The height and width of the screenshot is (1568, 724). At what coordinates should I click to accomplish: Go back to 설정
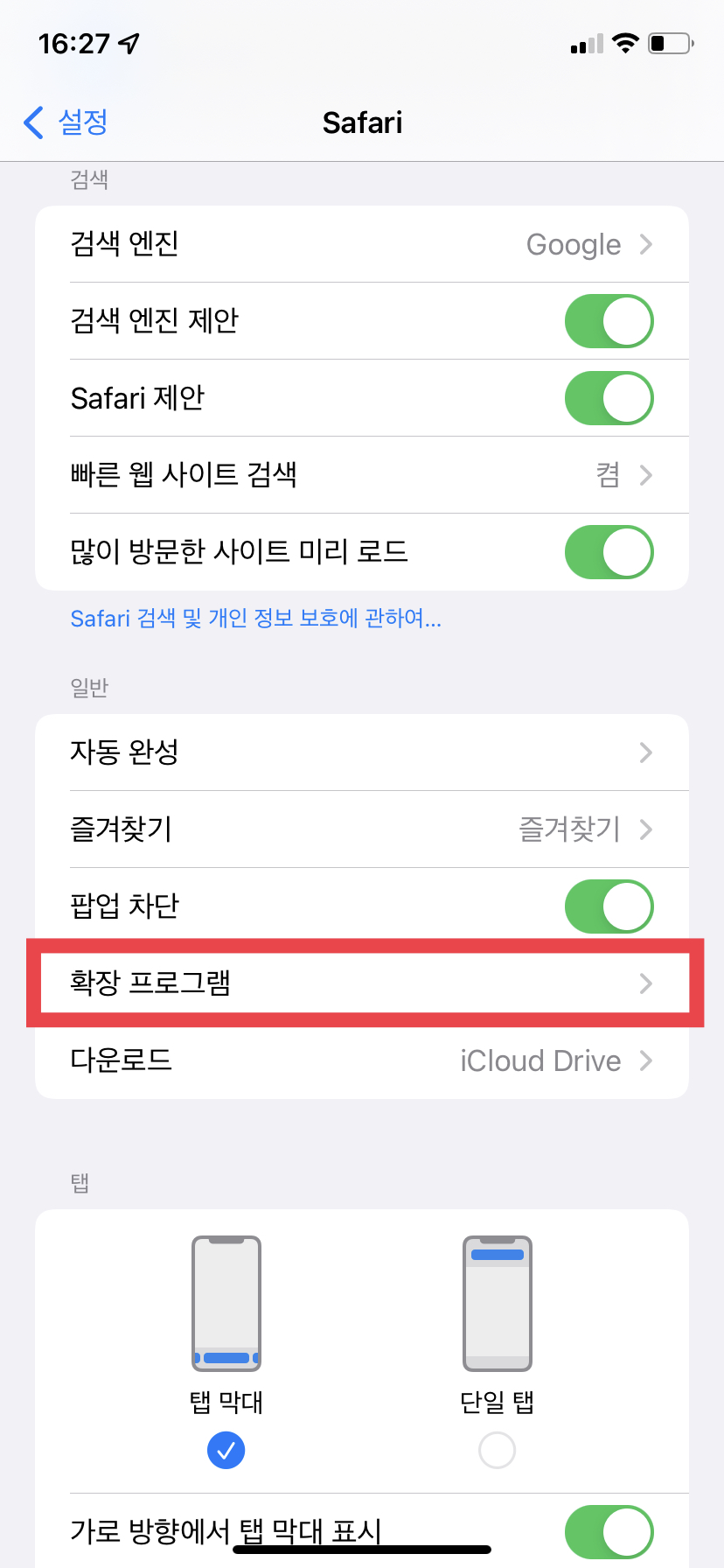pyautogui.click(x=66, y=122)
